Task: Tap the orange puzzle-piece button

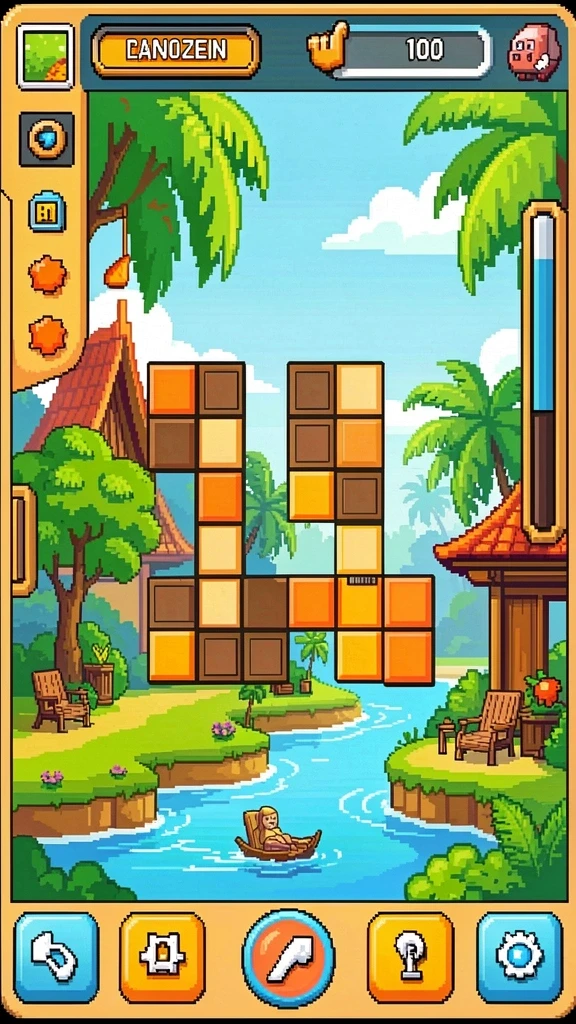Action: point(162,957)
